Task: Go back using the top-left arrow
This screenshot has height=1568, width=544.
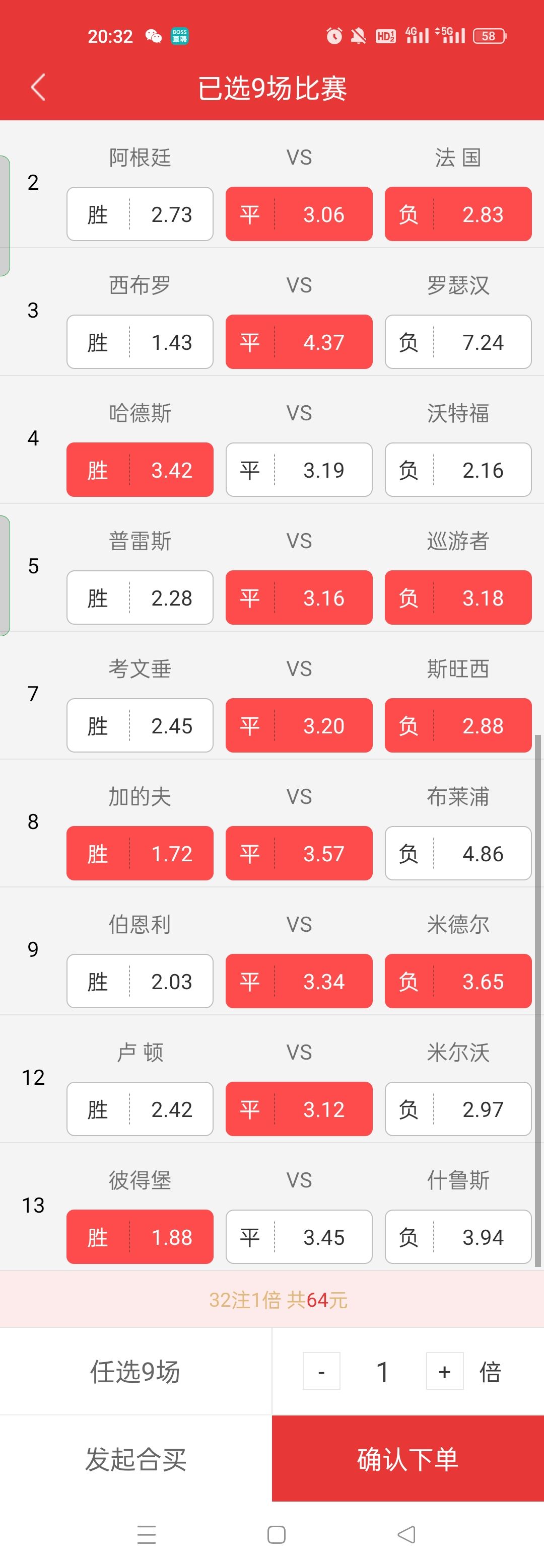Action: tap(38, 88)
